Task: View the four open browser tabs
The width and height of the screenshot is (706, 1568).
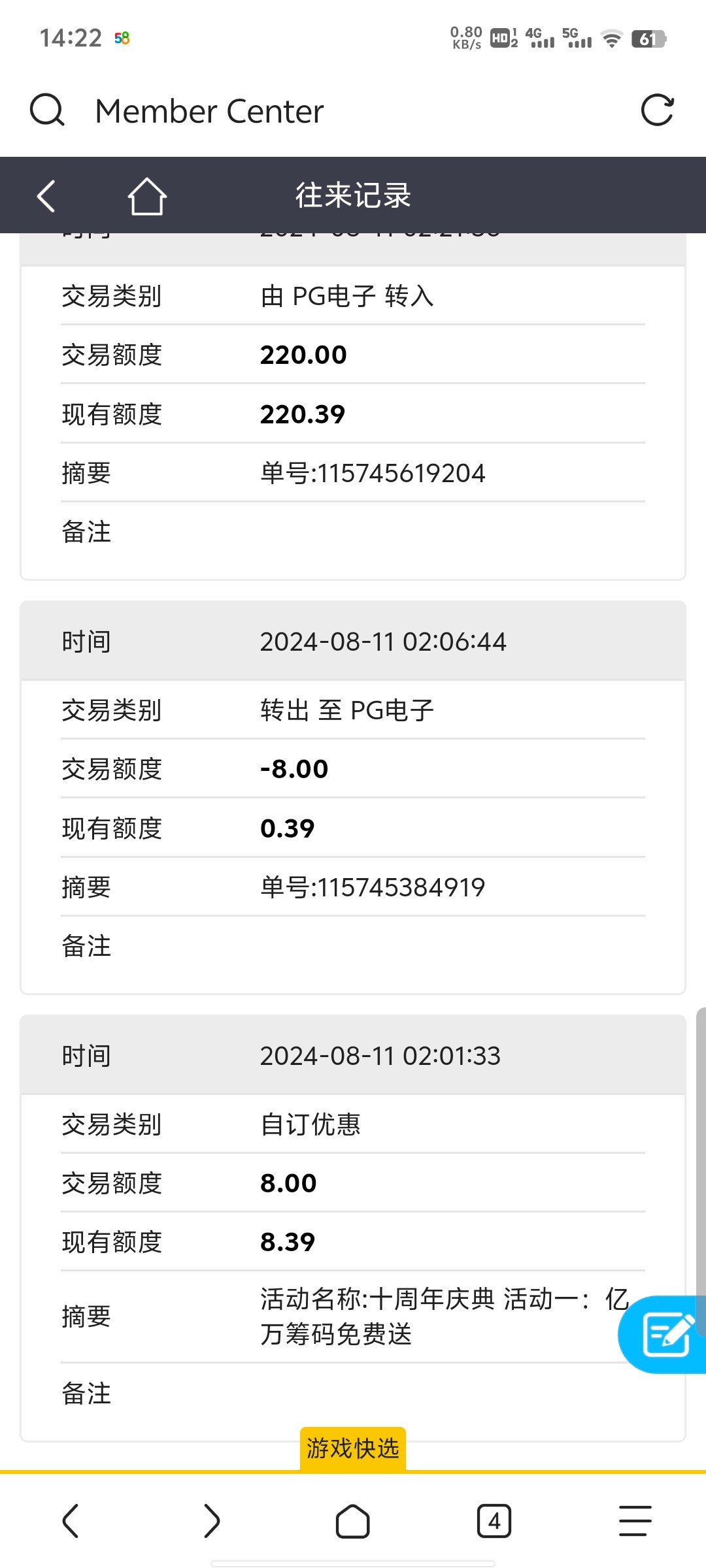Action: [x=494, y=1521]
